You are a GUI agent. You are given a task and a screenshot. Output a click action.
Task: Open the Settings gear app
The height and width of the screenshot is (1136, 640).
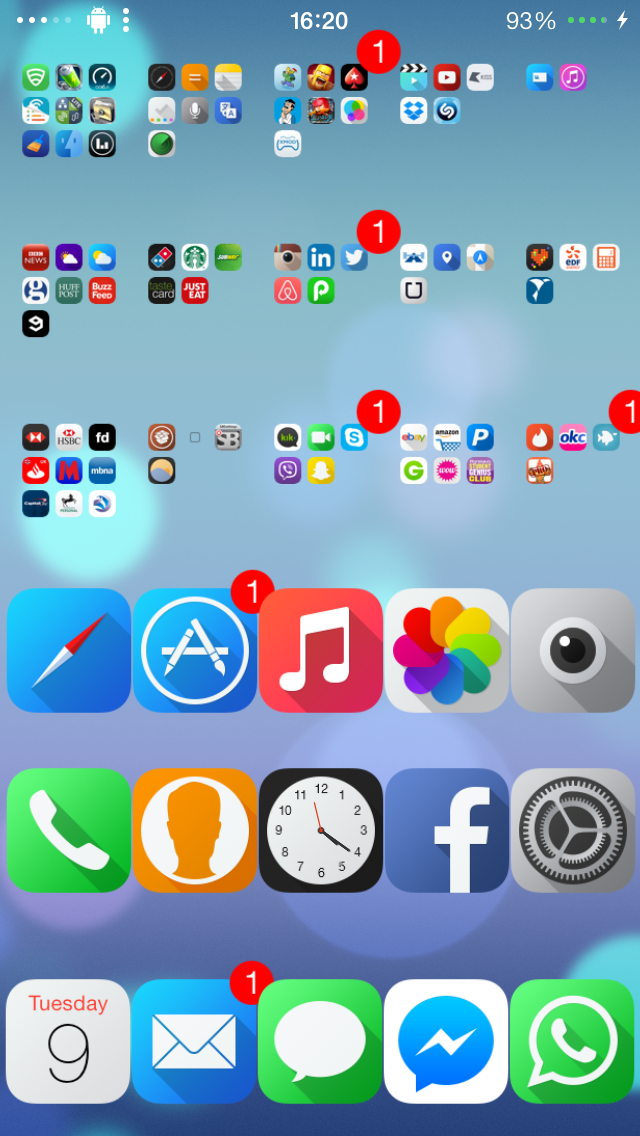(573, 830)
